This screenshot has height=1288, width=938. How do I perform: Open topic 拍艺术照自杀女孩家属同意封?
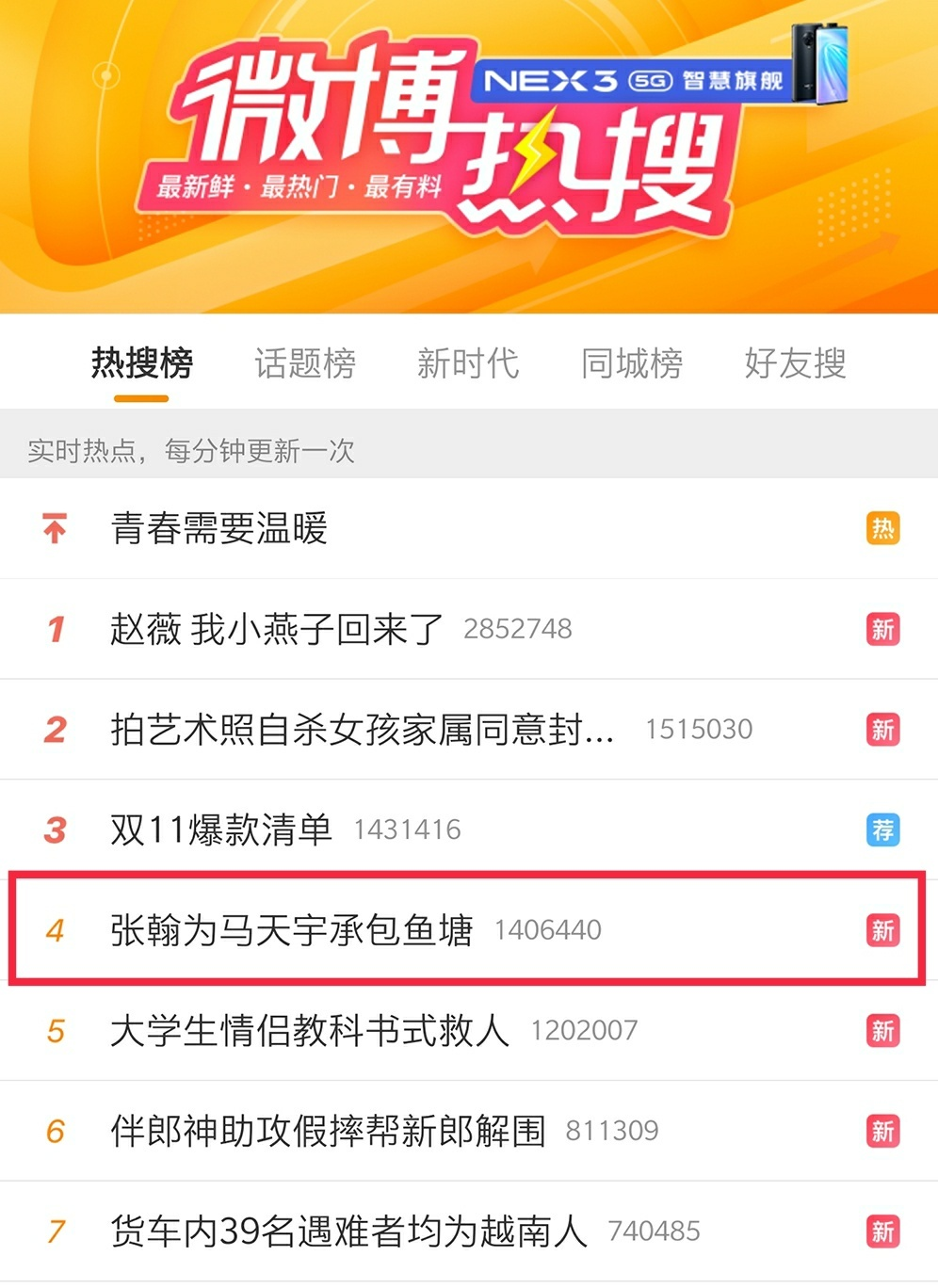363,730
